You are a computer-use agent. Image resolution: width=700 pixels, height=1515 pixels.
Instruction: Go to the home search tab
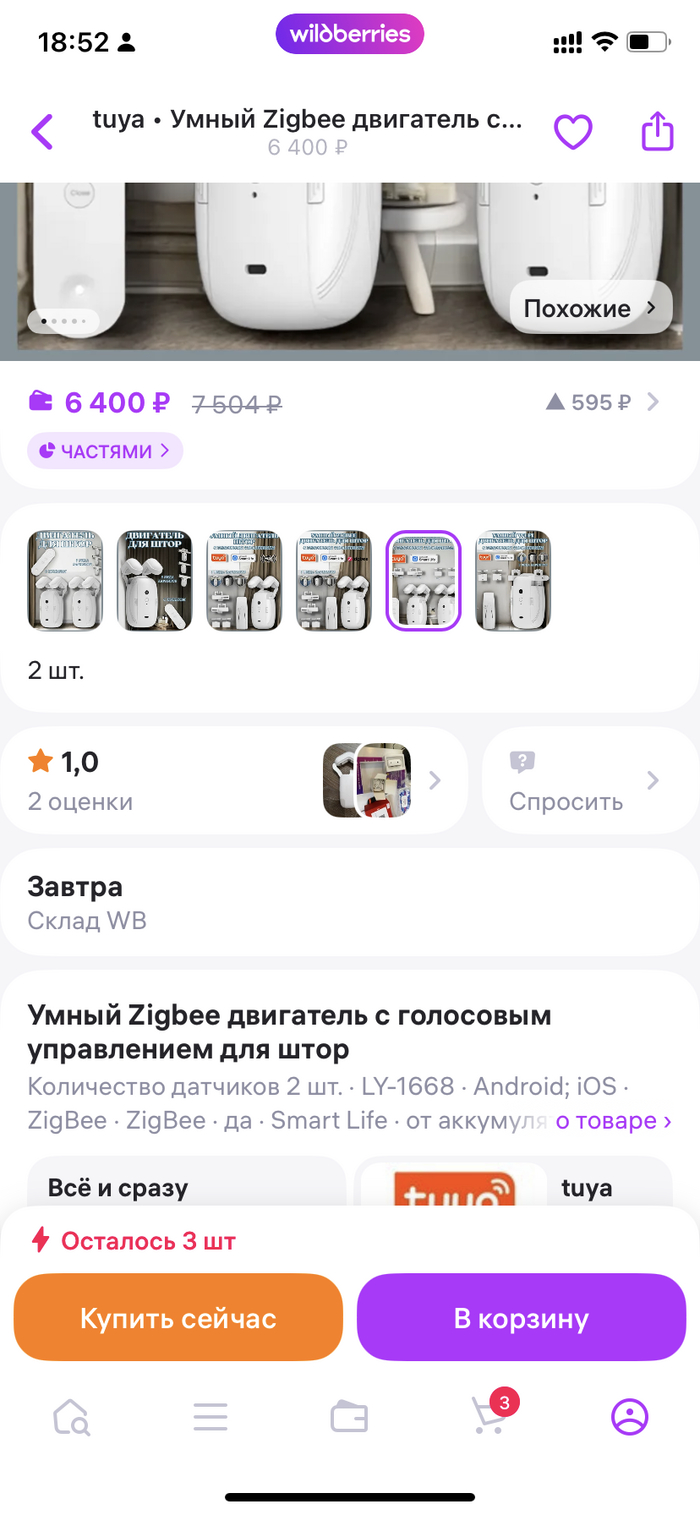coord(71,1417)
